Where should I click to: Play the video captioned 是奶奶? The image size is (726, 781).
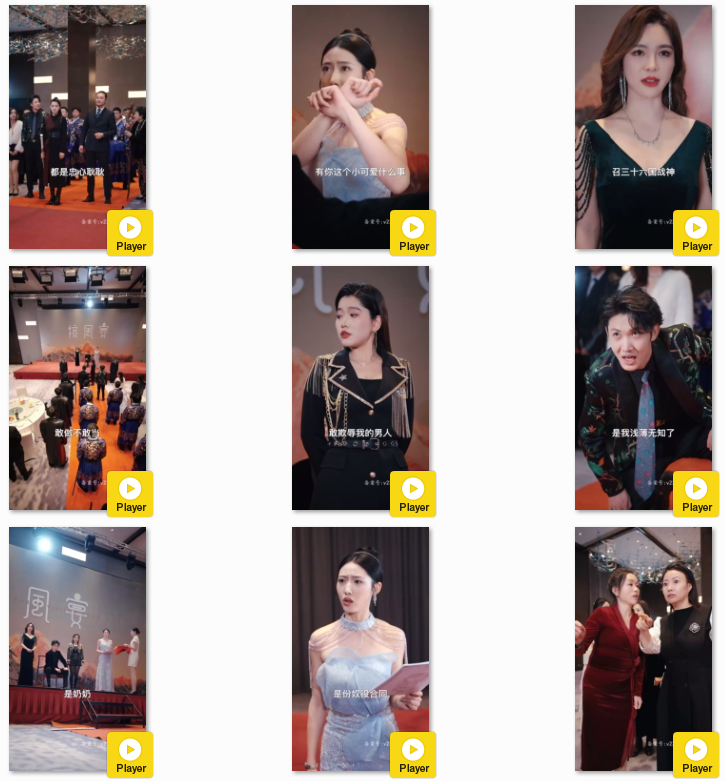click(x=130, y=755)
